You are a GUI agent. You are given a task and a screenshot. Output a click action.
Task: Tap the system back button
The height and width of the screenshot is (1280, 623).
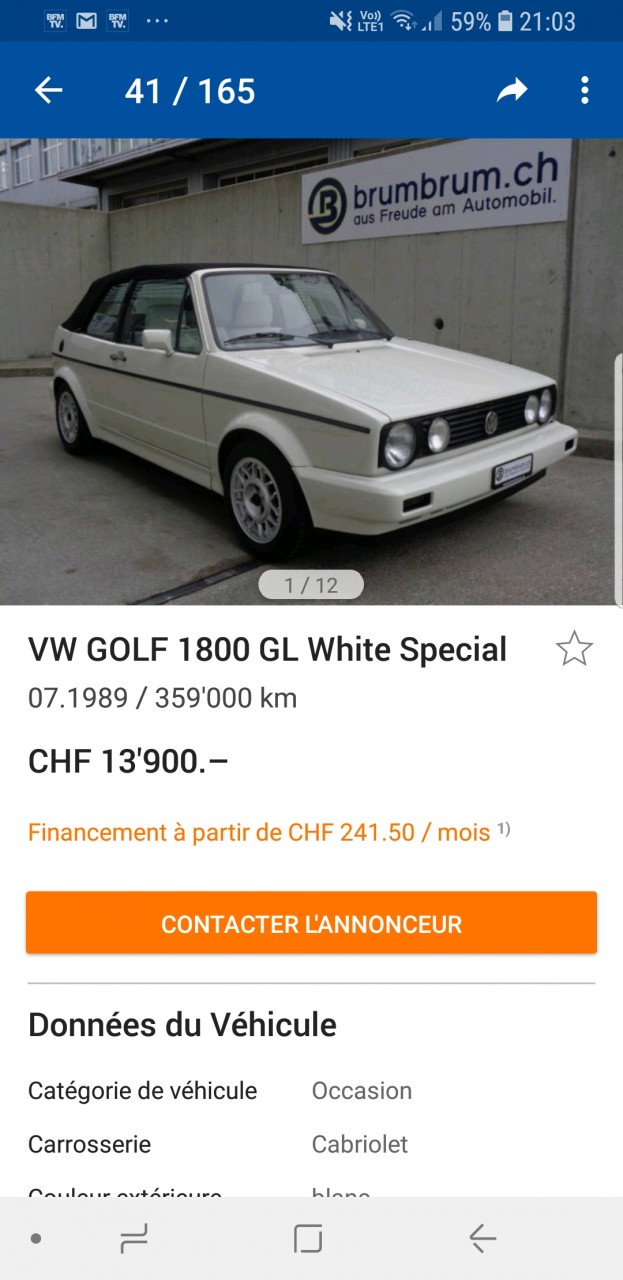pyautogui.click(x=483, y=1239)
